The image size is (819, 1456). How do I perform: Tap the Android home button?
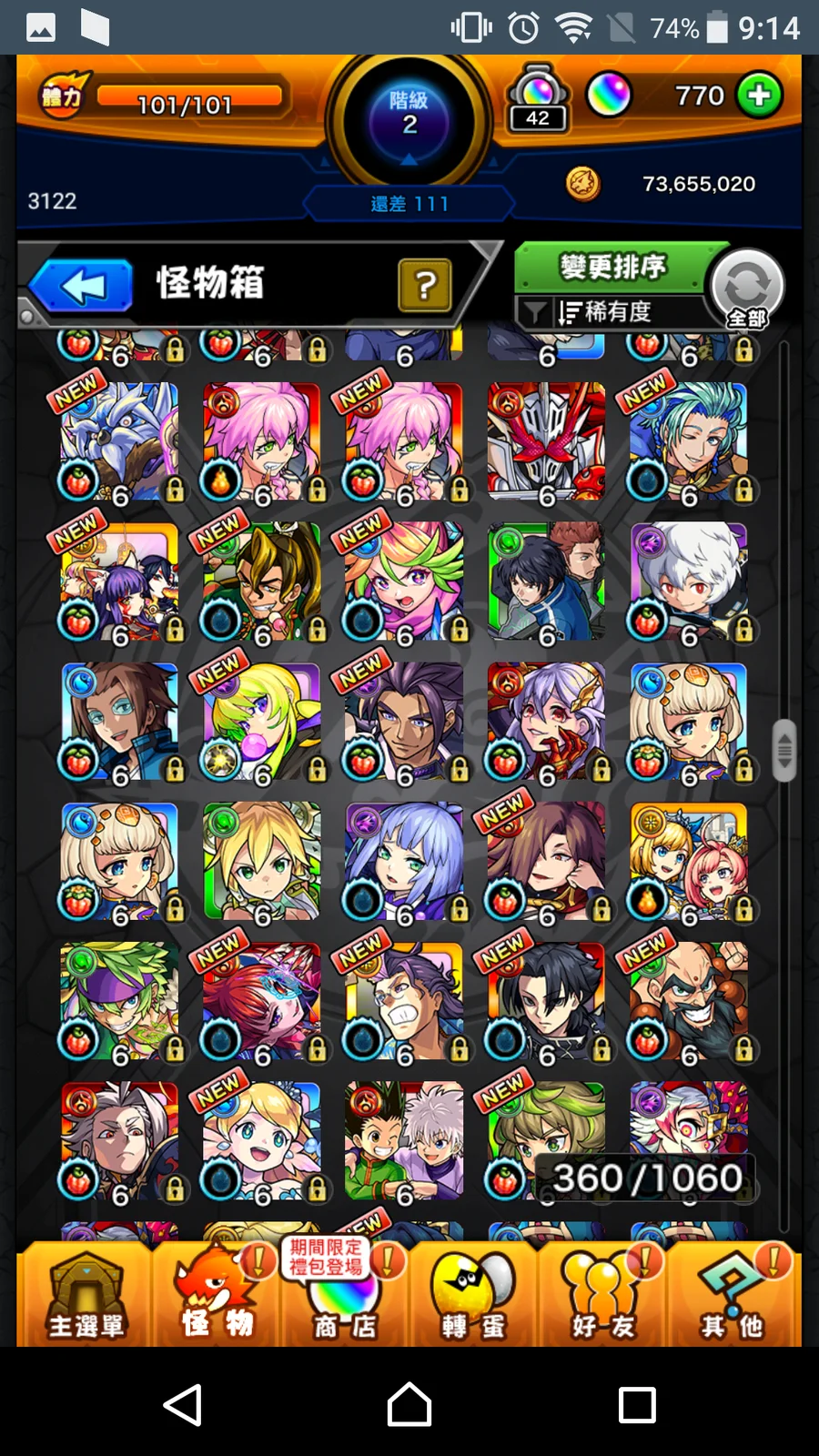tap(409, 1404)
